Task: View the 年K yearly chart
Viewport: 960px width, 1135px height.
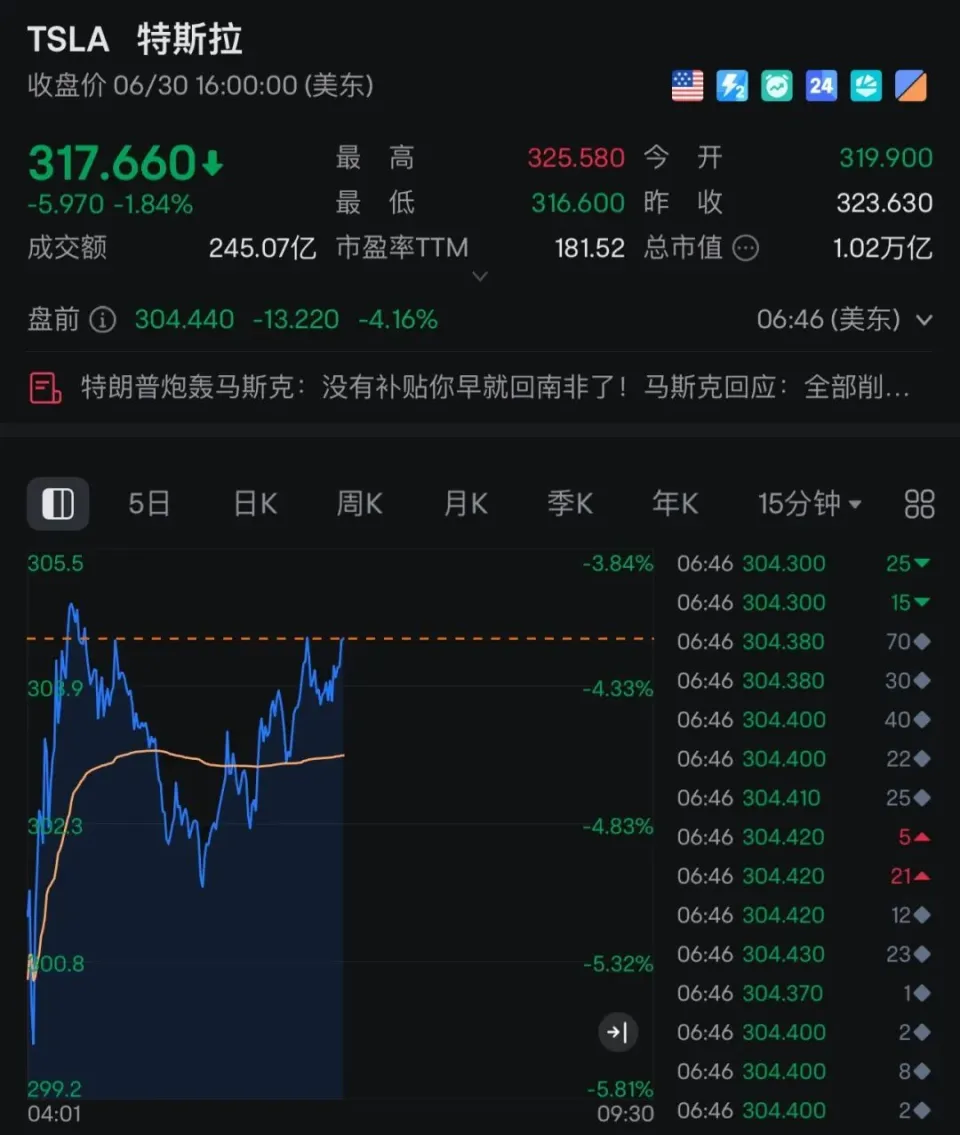Action: 675,503
